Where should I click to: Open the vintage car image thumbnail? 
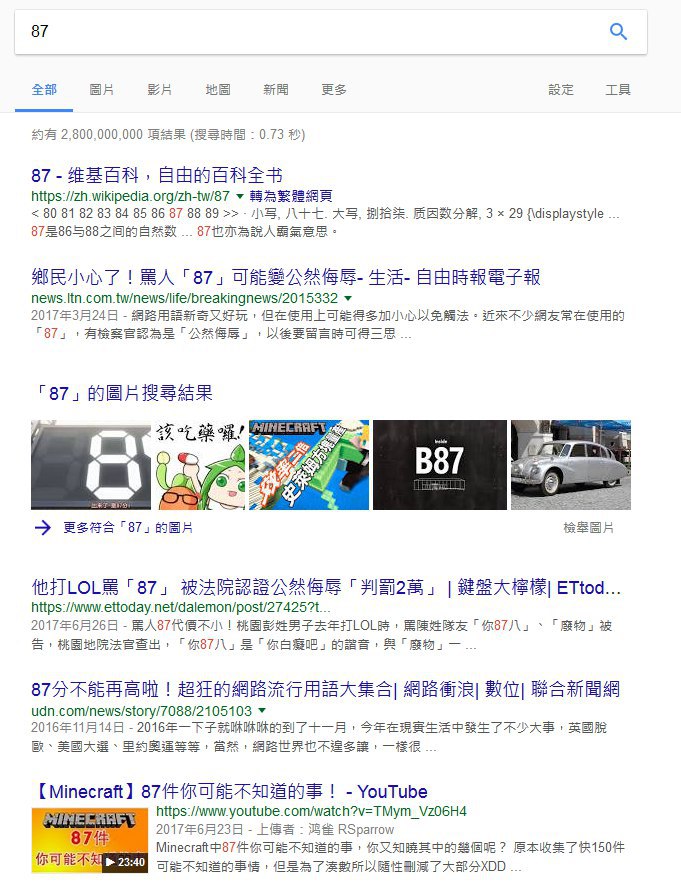point(571,465)
